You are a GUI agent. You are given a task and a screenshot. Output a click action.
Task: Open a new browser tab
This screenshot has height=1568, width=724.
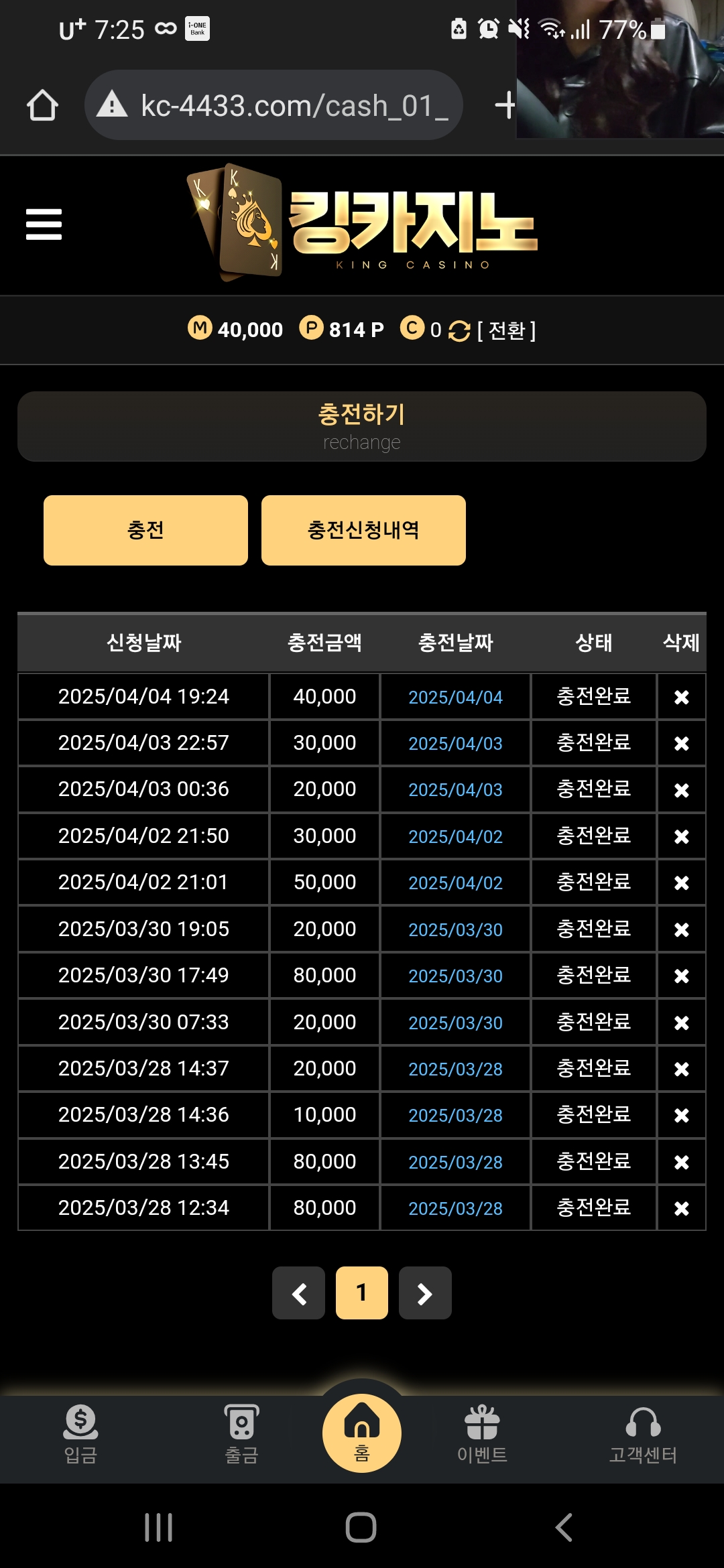(x=504, y=105)
